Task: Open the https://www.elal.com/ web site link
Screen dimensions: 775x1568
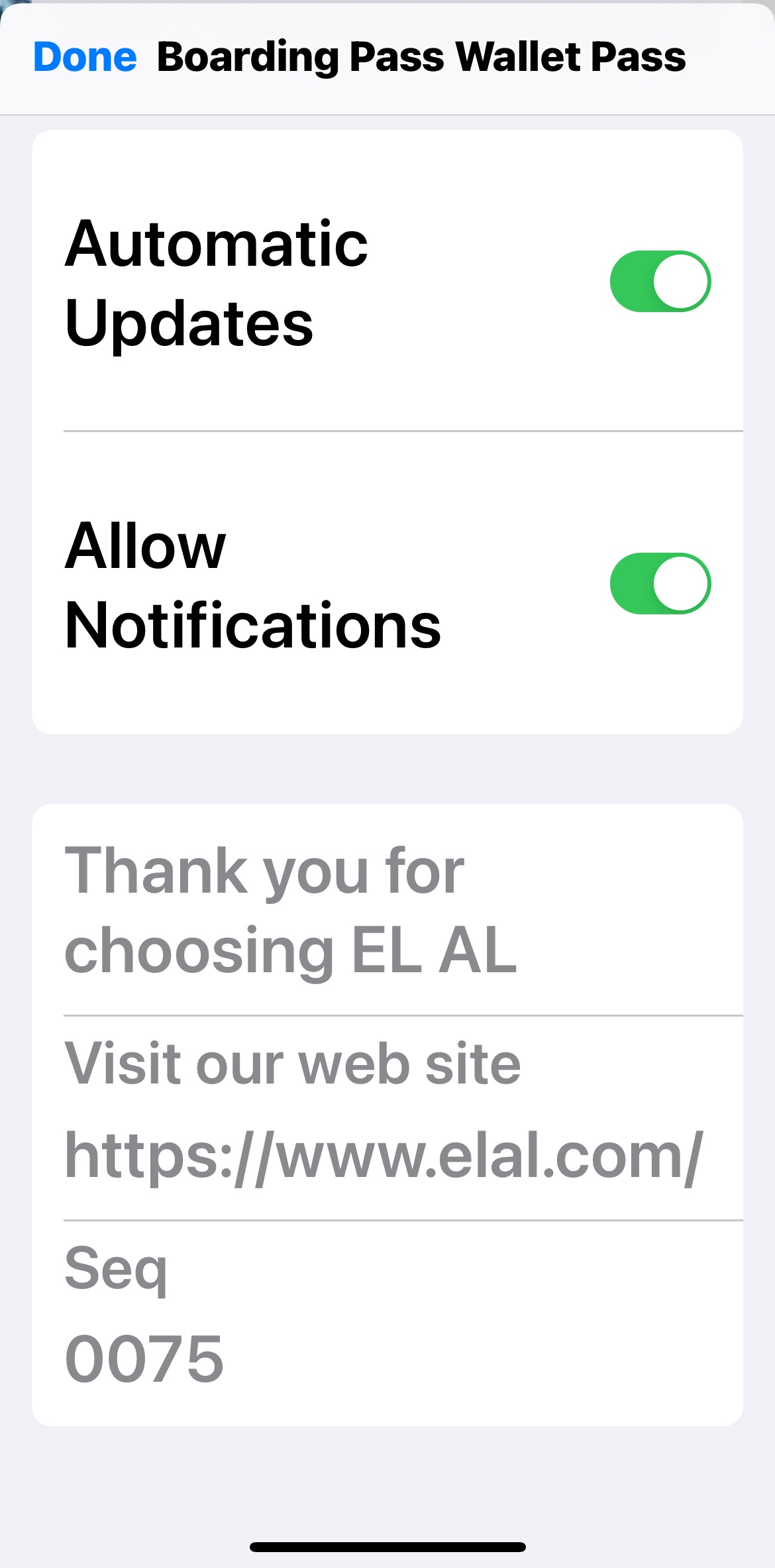Action: 384,1156
